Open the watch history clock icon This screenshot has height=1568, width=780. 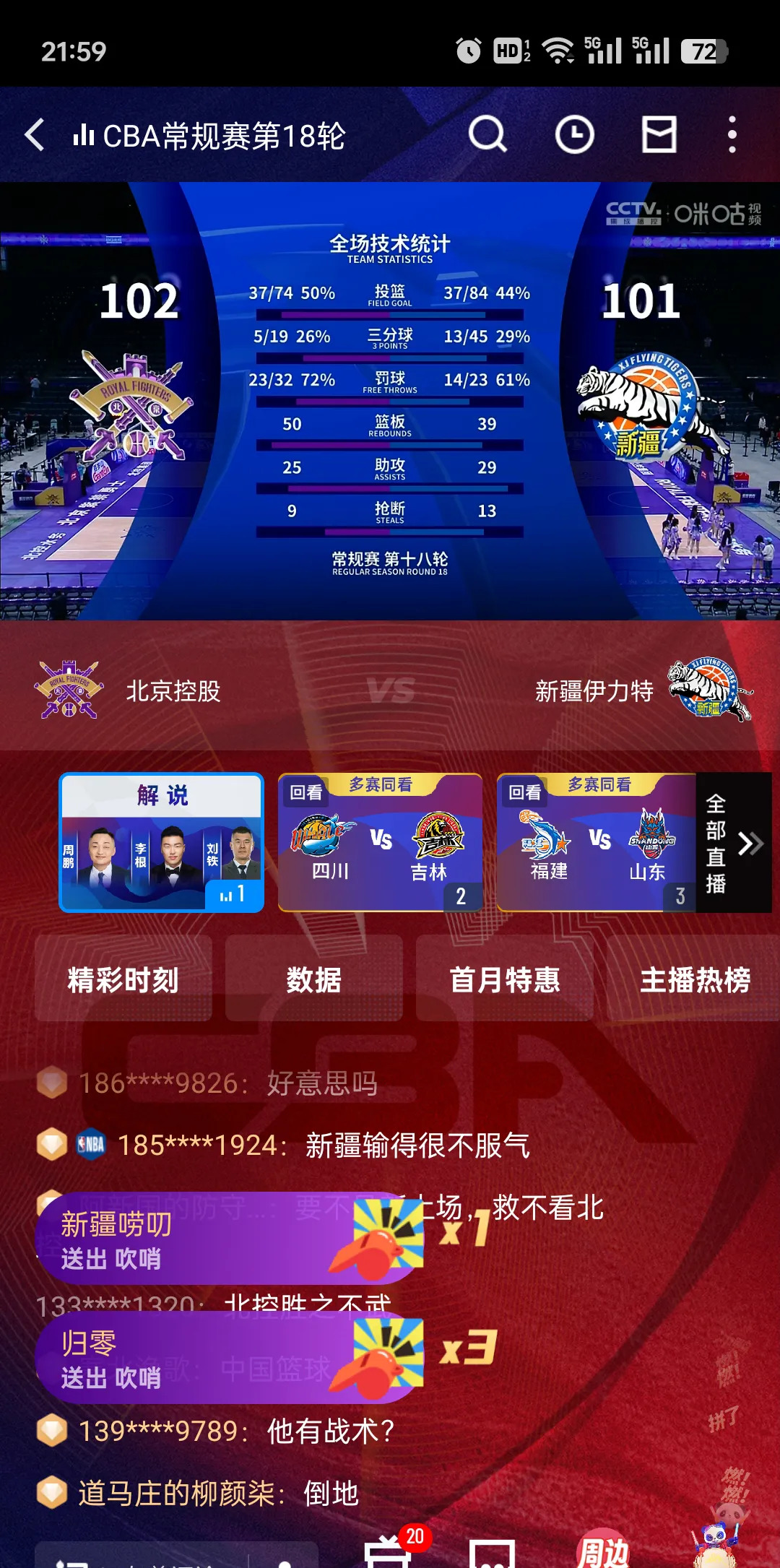point(575,134)
